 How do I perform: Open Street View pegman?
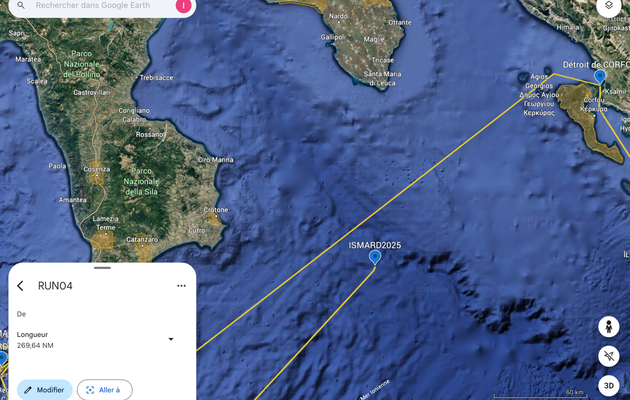[x=609, y=327]
